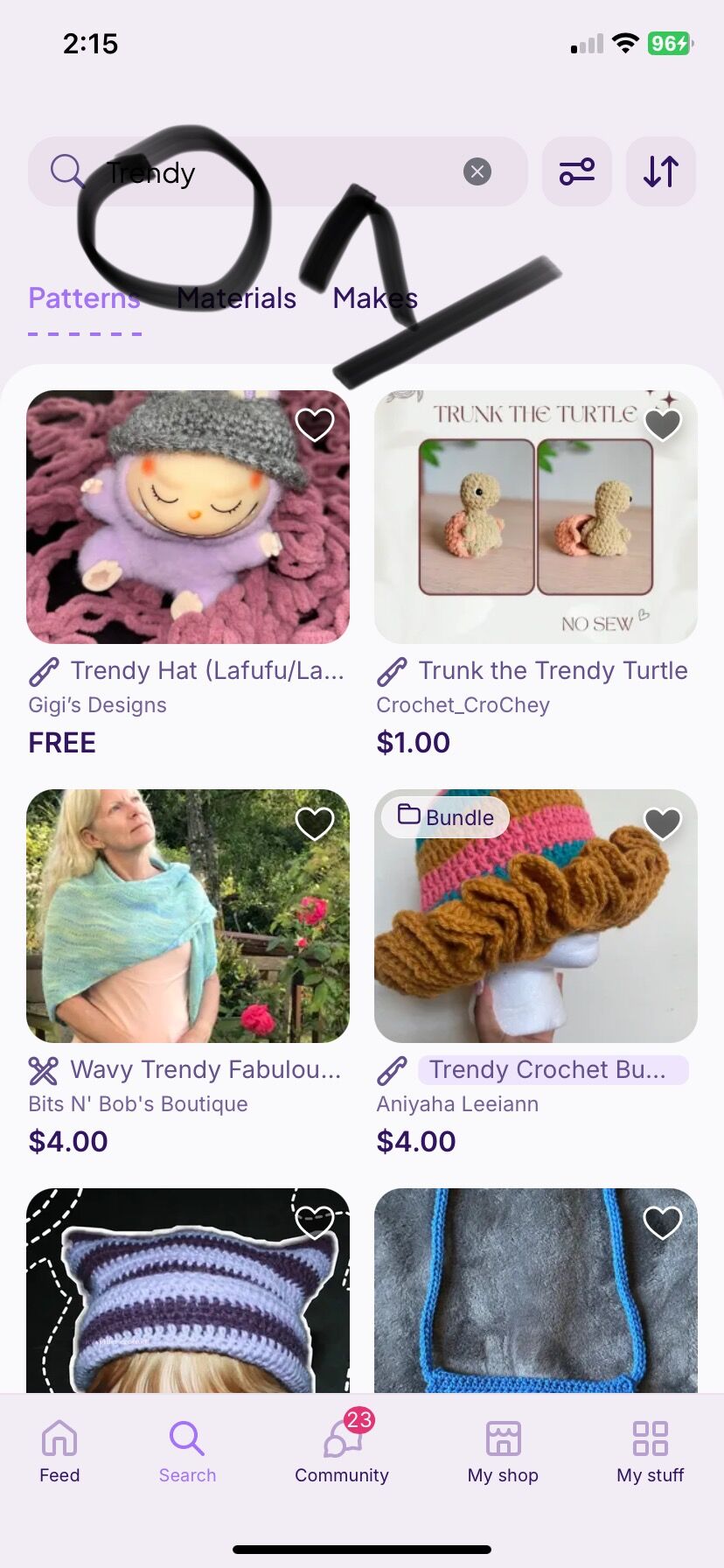
Task: Like the blue crochet bag pattern
Action: point(663,1222)
